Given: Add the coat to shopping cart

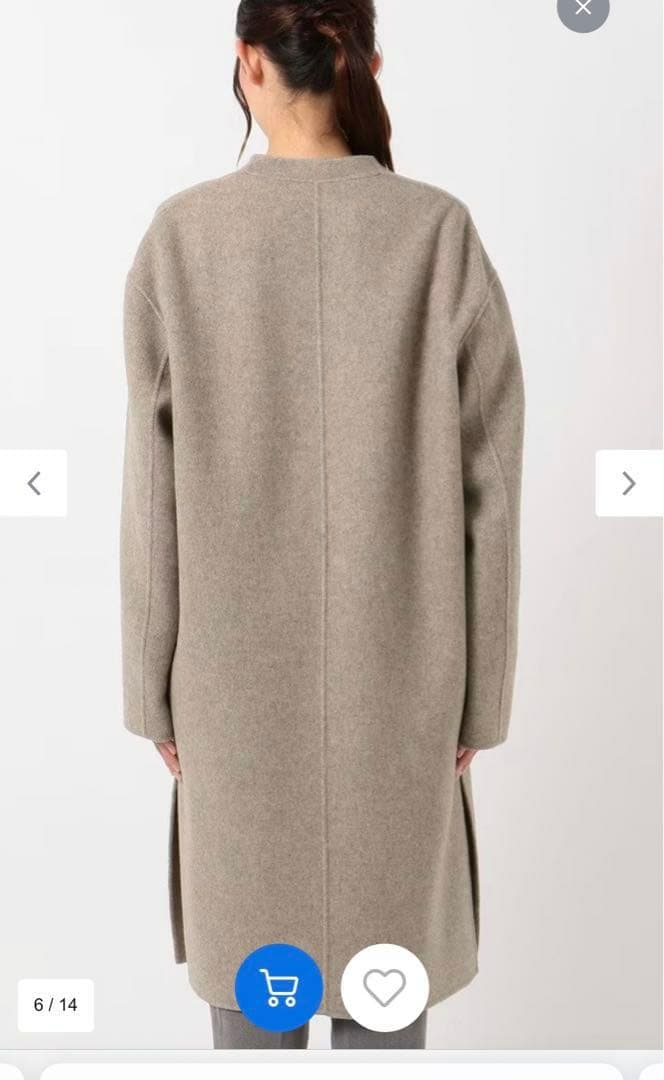Looking at the screenshot, I should tap(279, 988).
